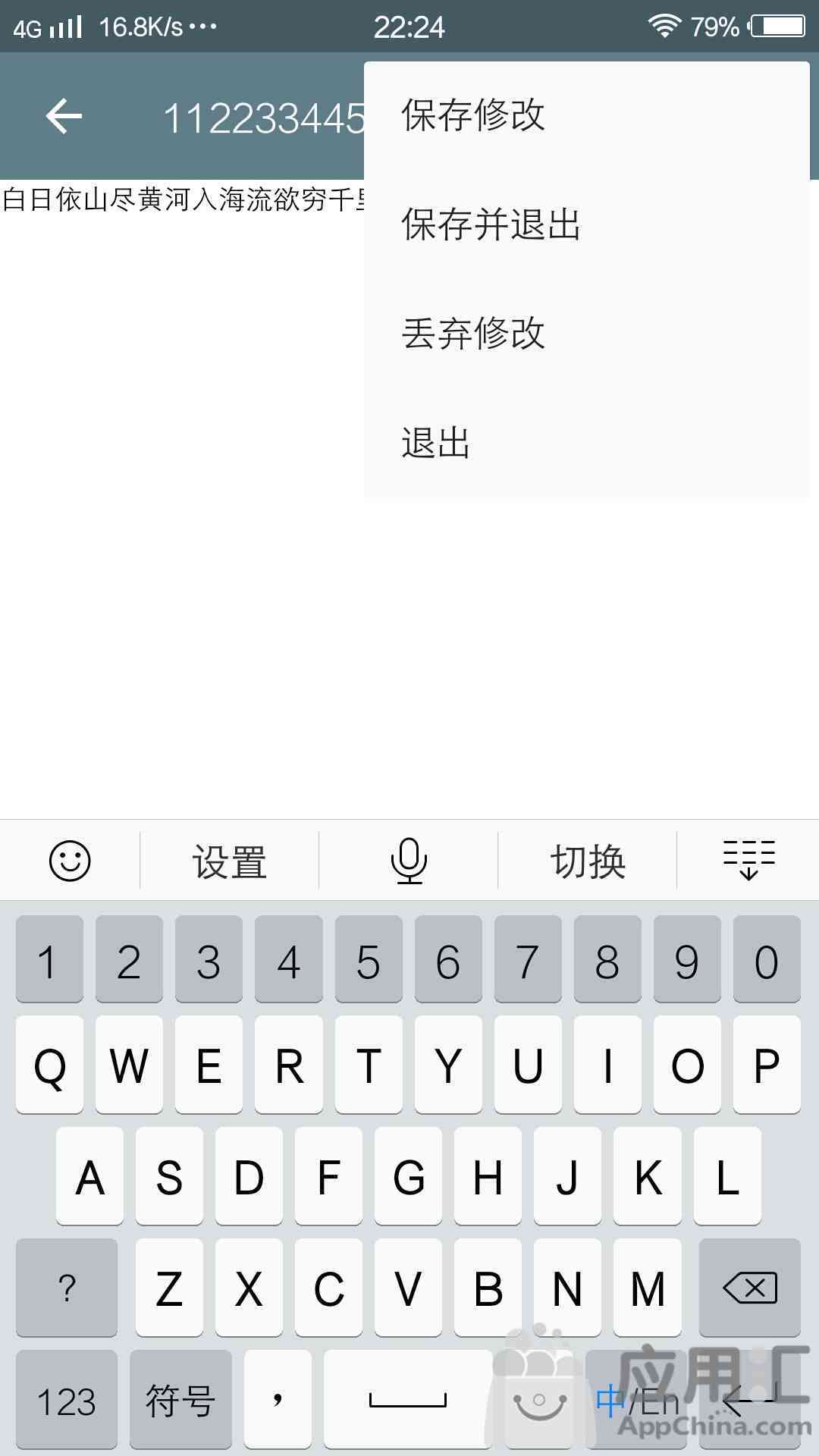Tap the question mark key

click(67, 1287)
